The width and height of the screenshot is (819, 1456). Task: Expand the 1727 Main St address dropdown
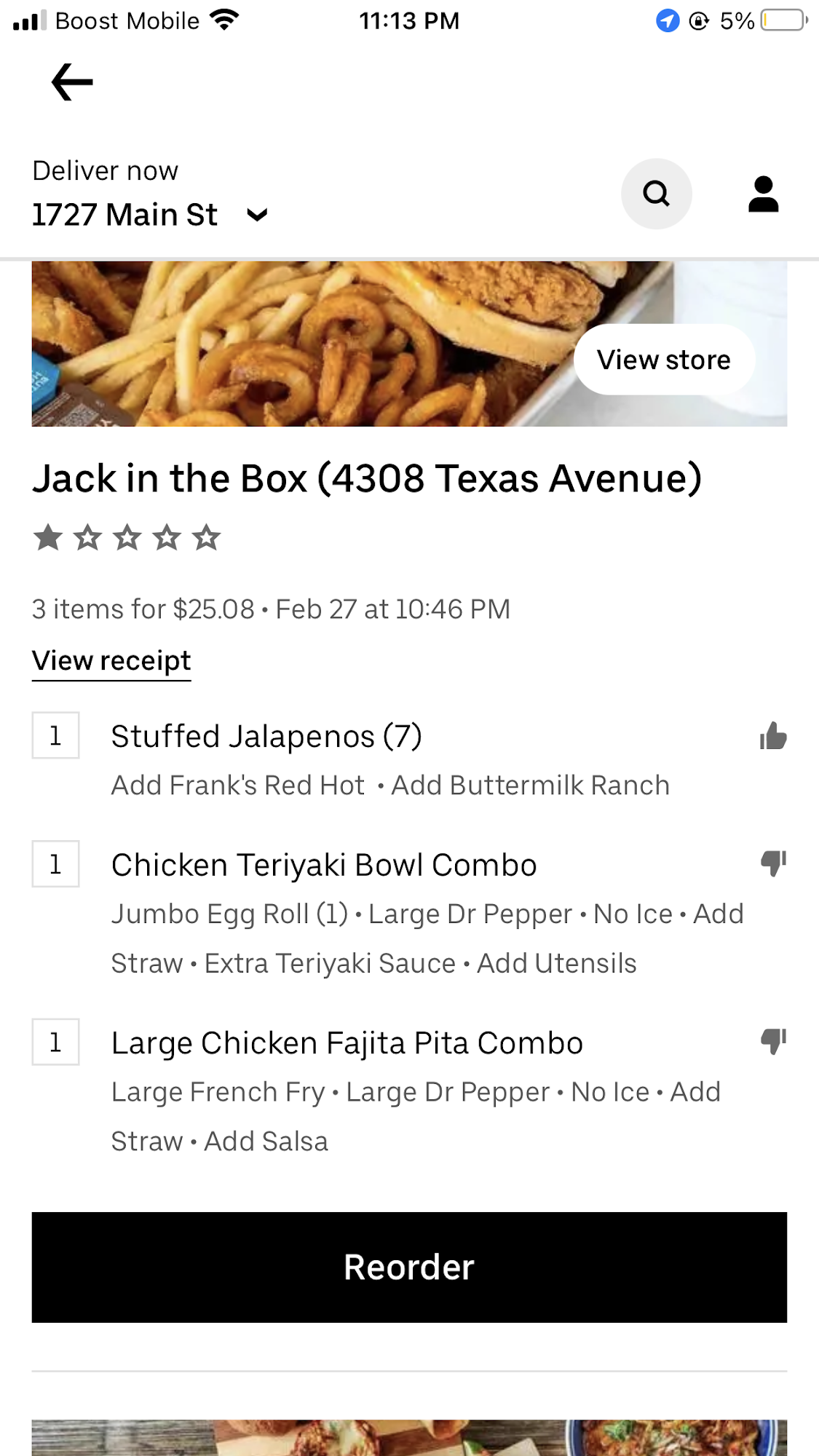[257, 215]
